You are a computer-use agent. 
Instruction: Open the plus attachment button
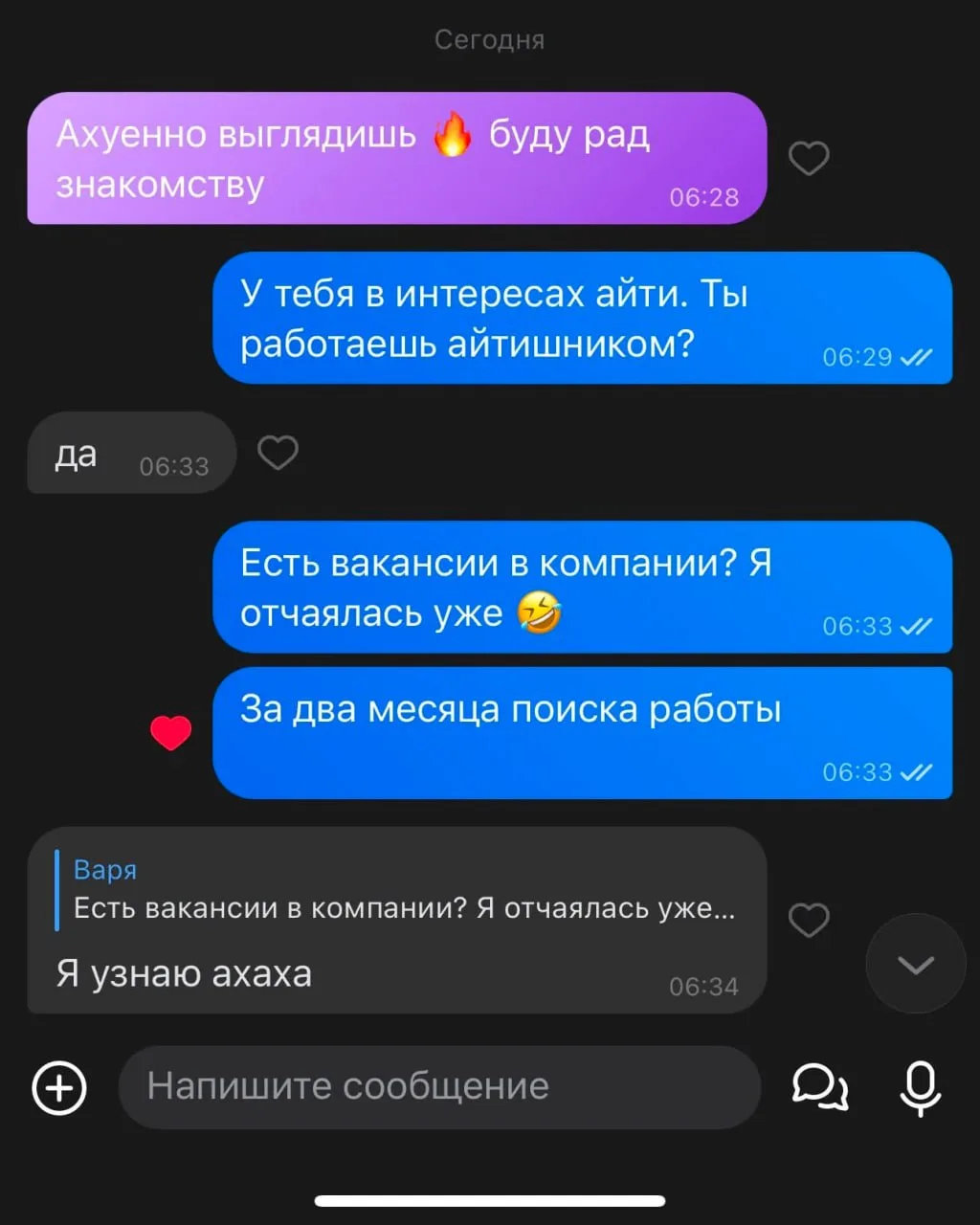pos(59,1088)
